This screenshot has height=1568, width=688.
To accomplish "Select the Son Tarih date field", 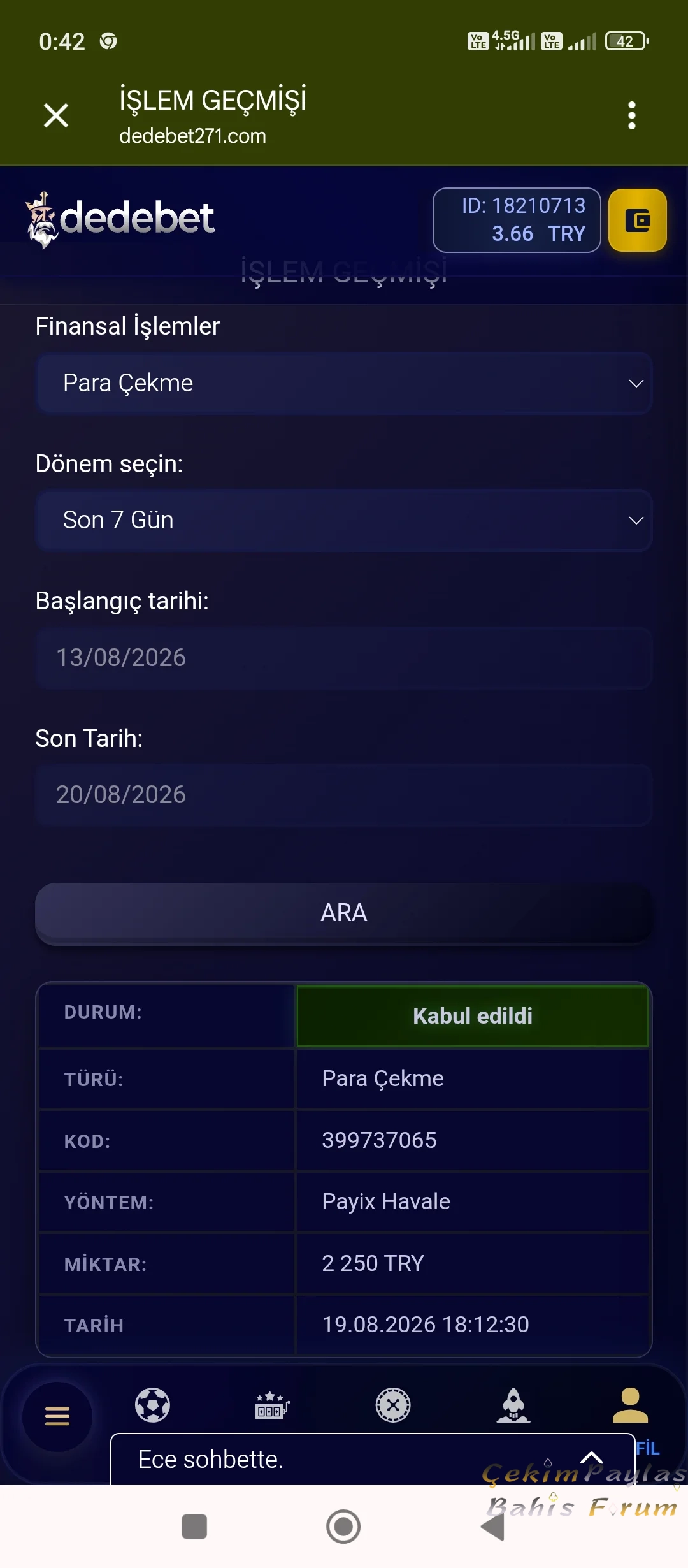I will coord(344,795).
